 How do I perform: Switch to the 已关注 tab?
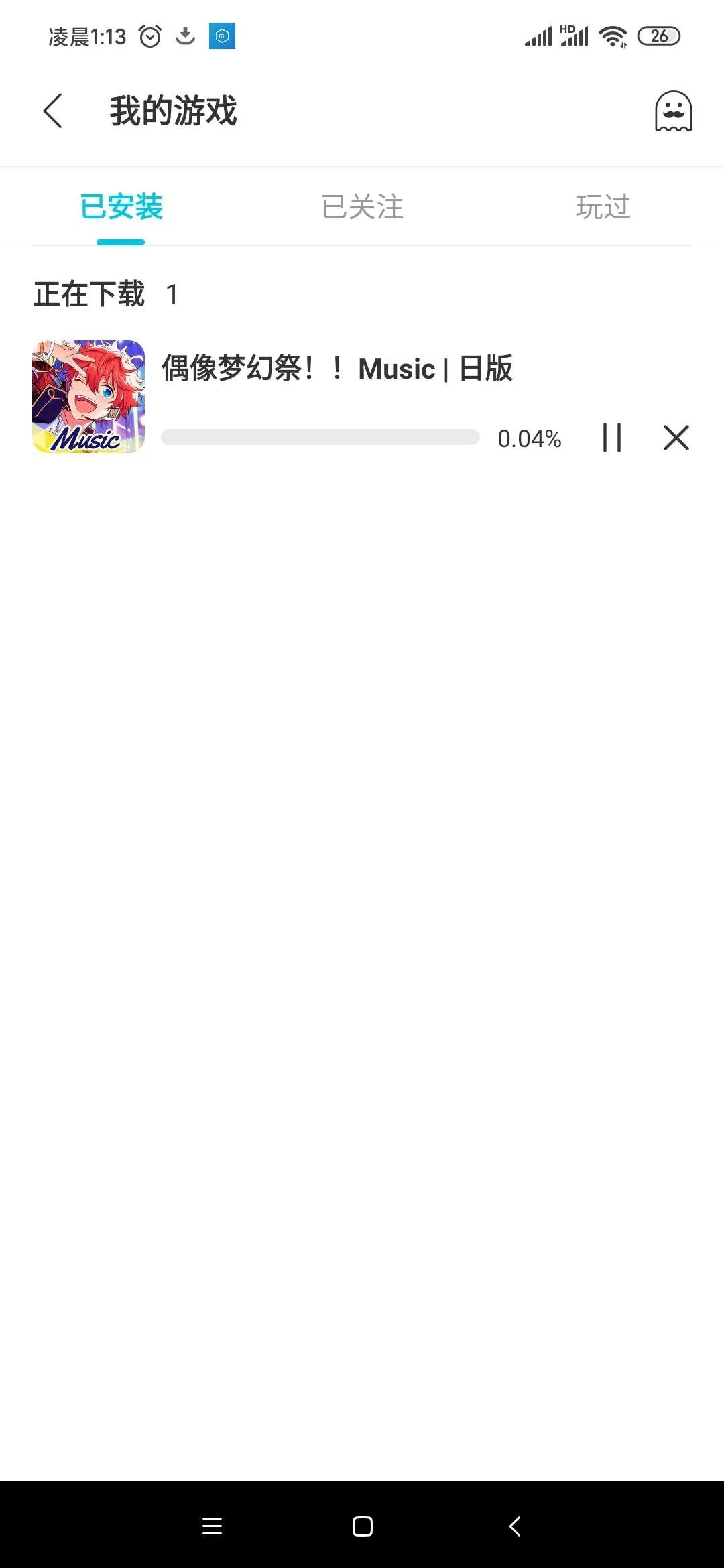(x=362, y=206)
